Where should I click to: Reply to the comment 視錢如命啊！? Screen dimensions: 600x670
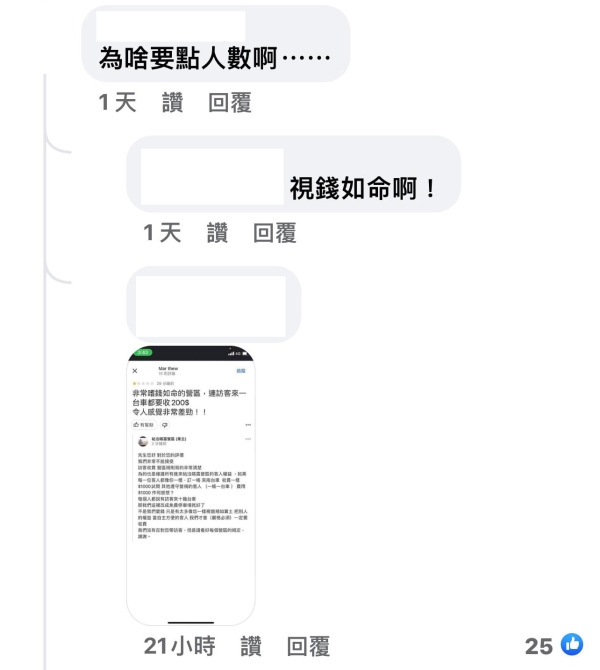(275, 233)
